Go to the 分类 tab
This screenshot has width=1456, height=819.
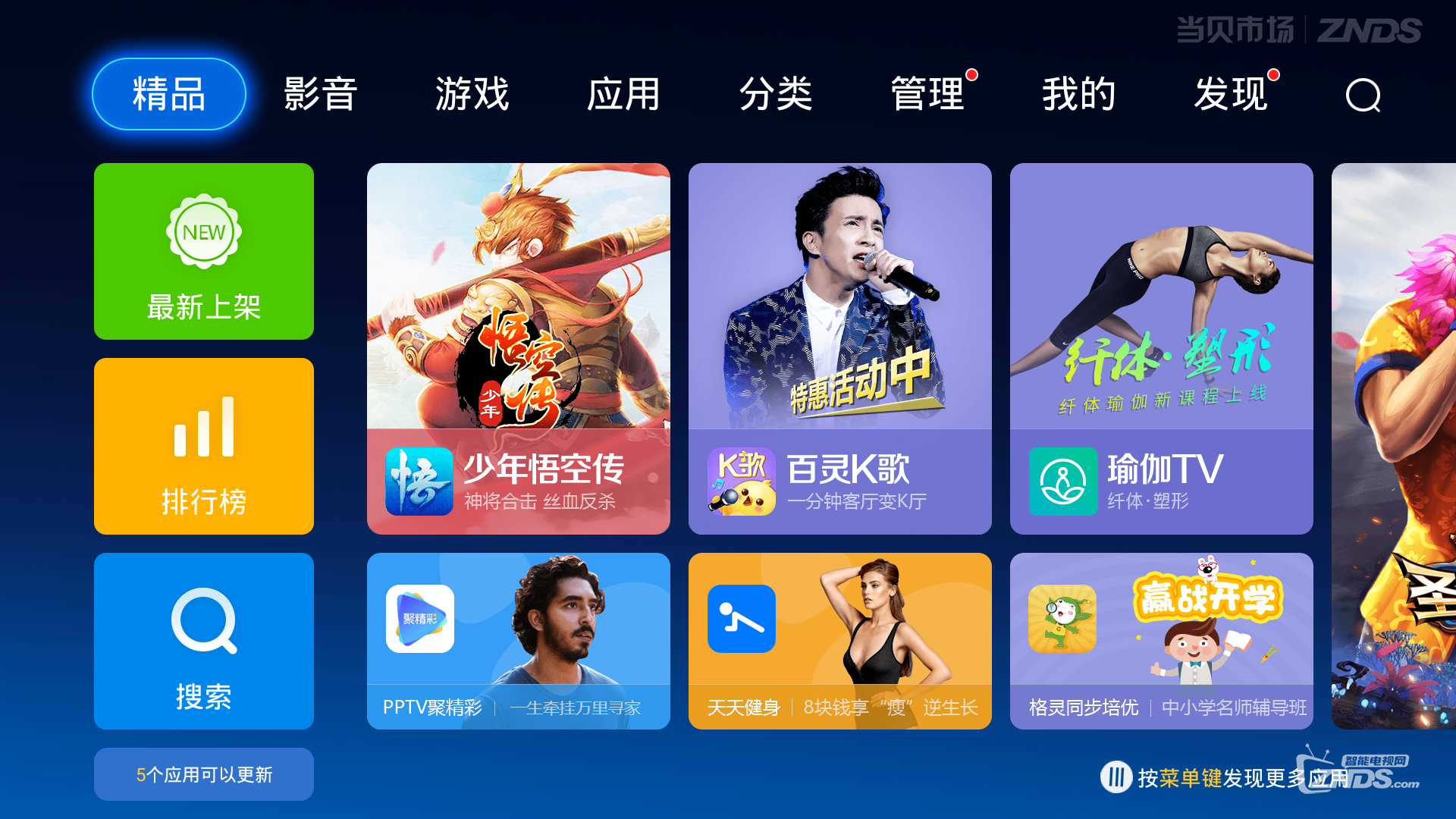pyautogui.click(x=775, y=95)
